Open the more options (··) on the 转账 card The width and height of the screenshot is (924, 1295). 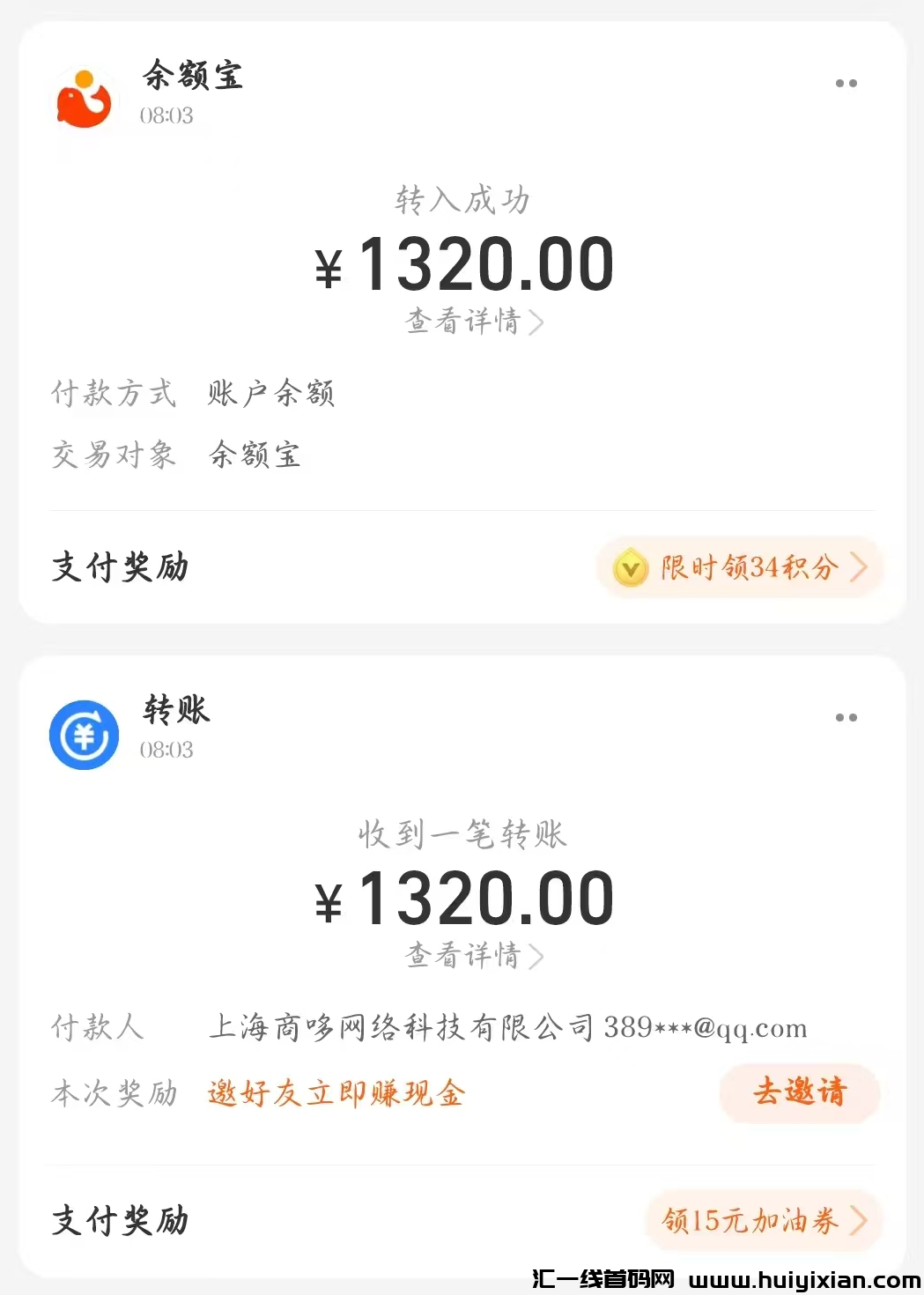click(846, 716)
